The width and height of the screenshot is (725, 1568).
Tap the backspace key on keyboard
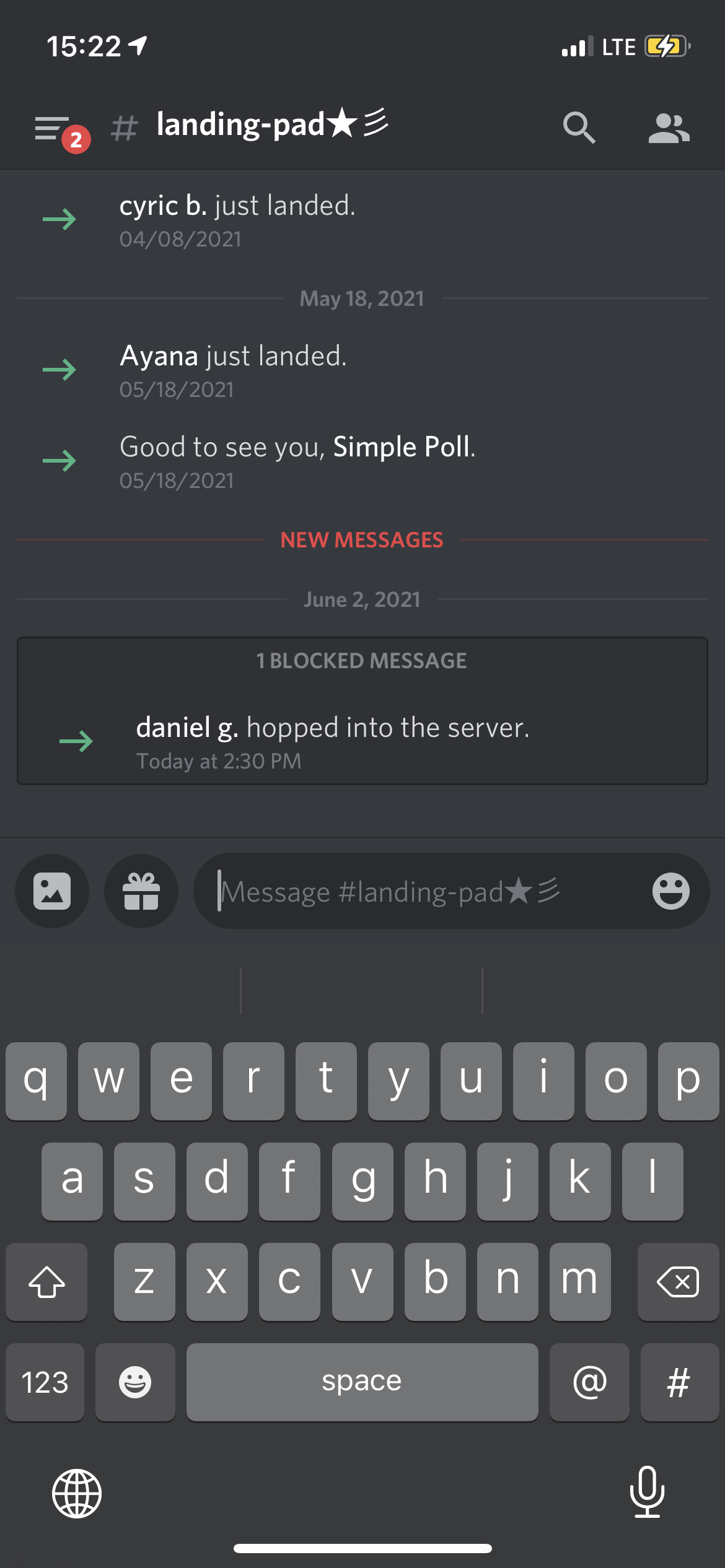pyautogui.click(x=678, y=1282)
